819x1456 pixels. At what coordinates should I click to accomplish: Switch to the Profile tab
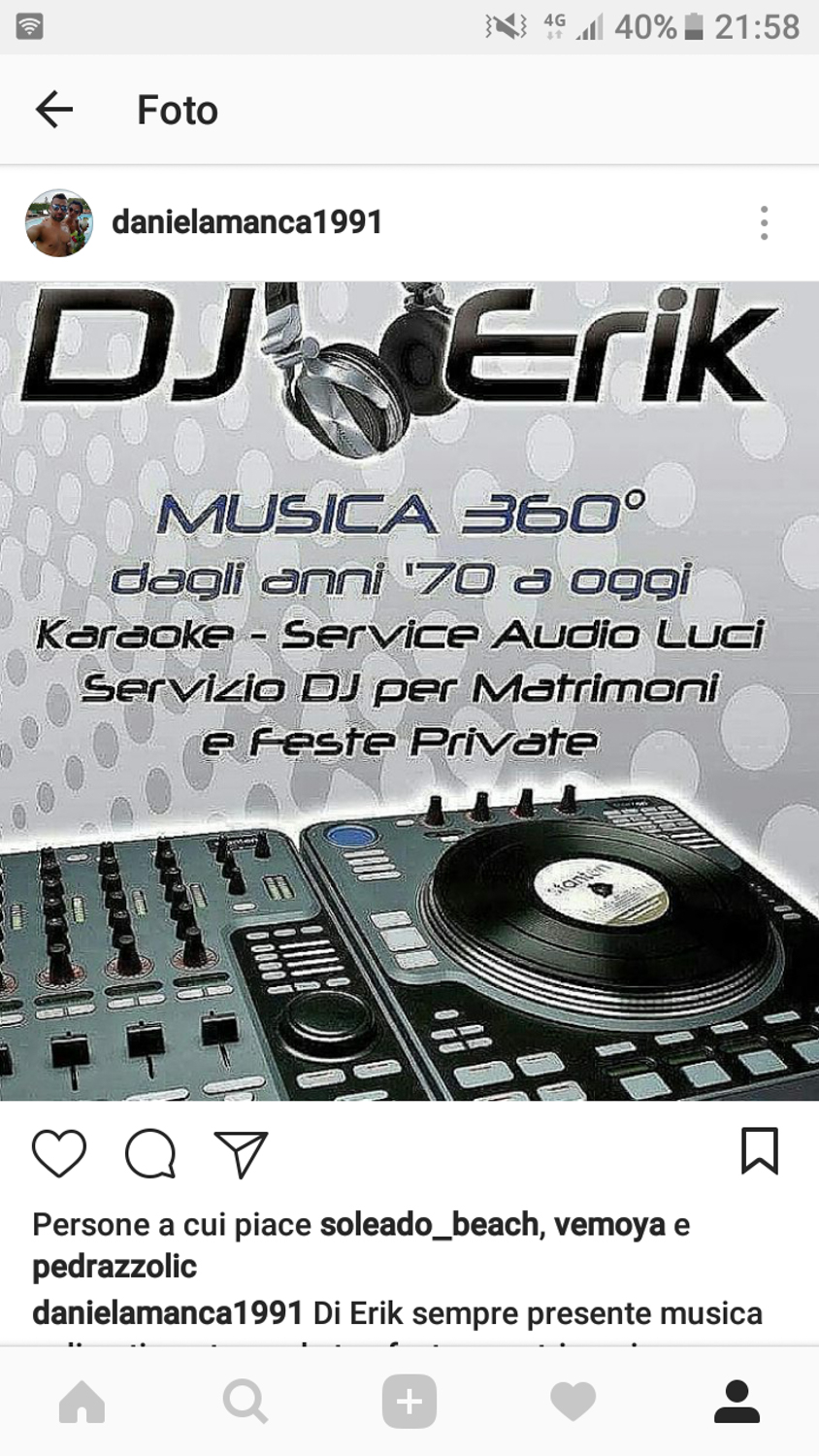tap(737, 1402)
